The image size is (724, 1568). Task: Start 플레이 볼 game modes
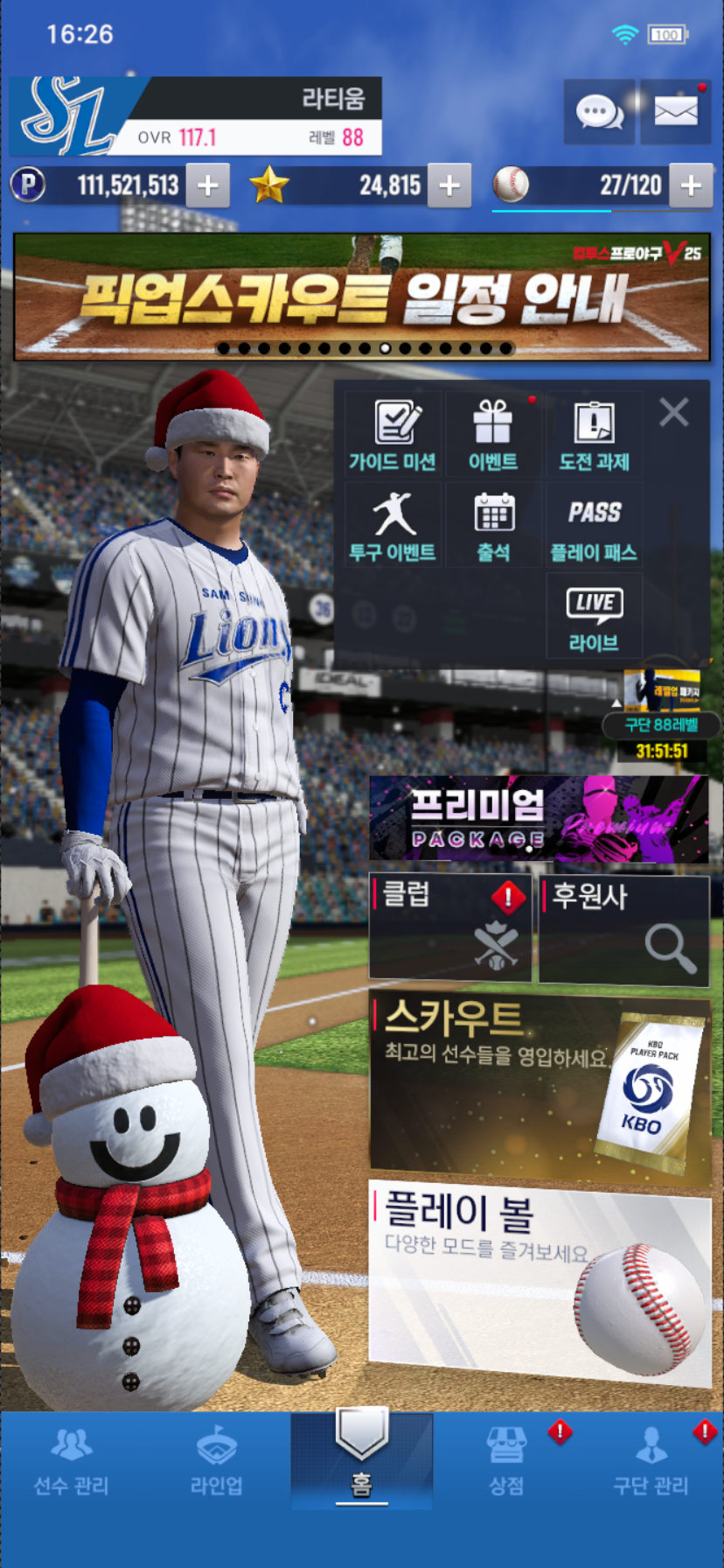pyautogui.click(x=539, y=1282)
